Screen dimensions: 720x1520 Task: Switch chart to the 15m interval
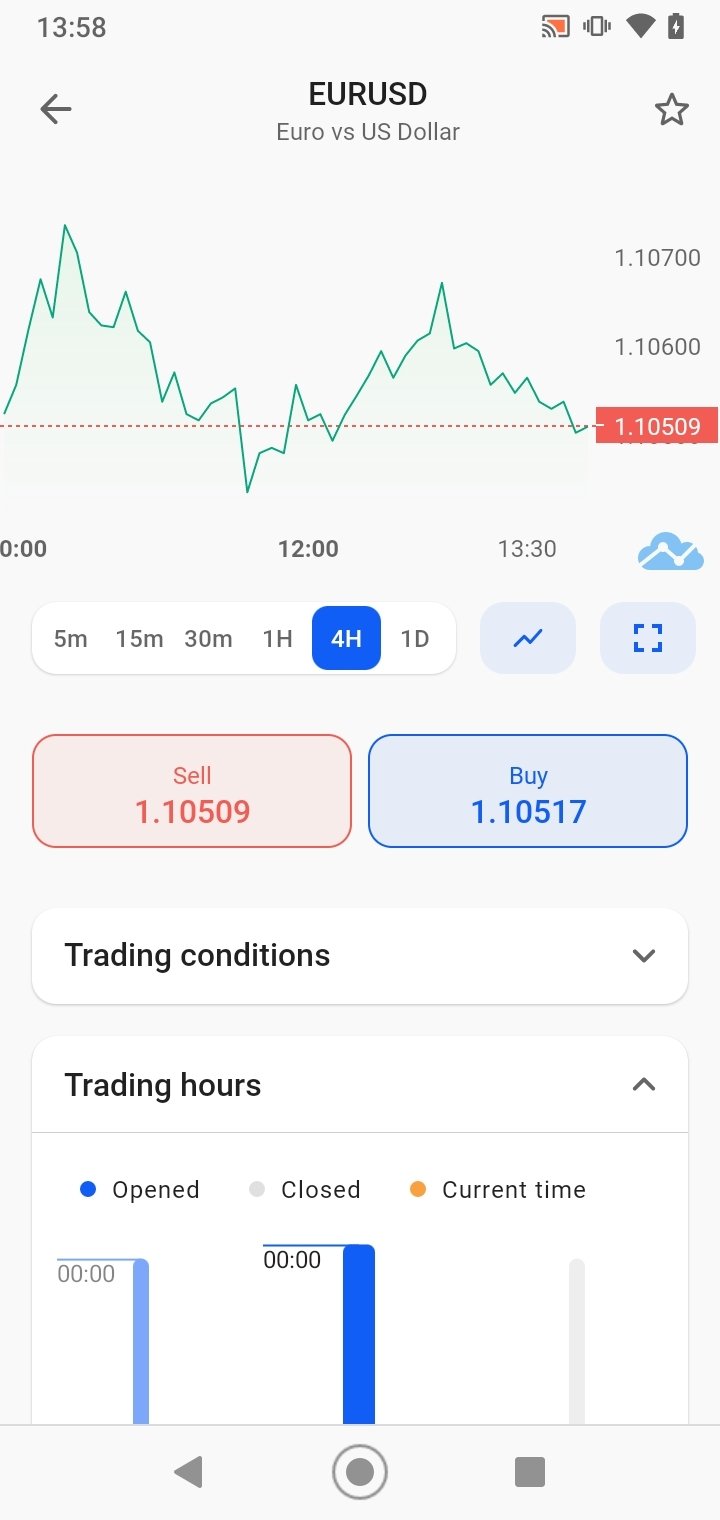[x=139, y=638]
